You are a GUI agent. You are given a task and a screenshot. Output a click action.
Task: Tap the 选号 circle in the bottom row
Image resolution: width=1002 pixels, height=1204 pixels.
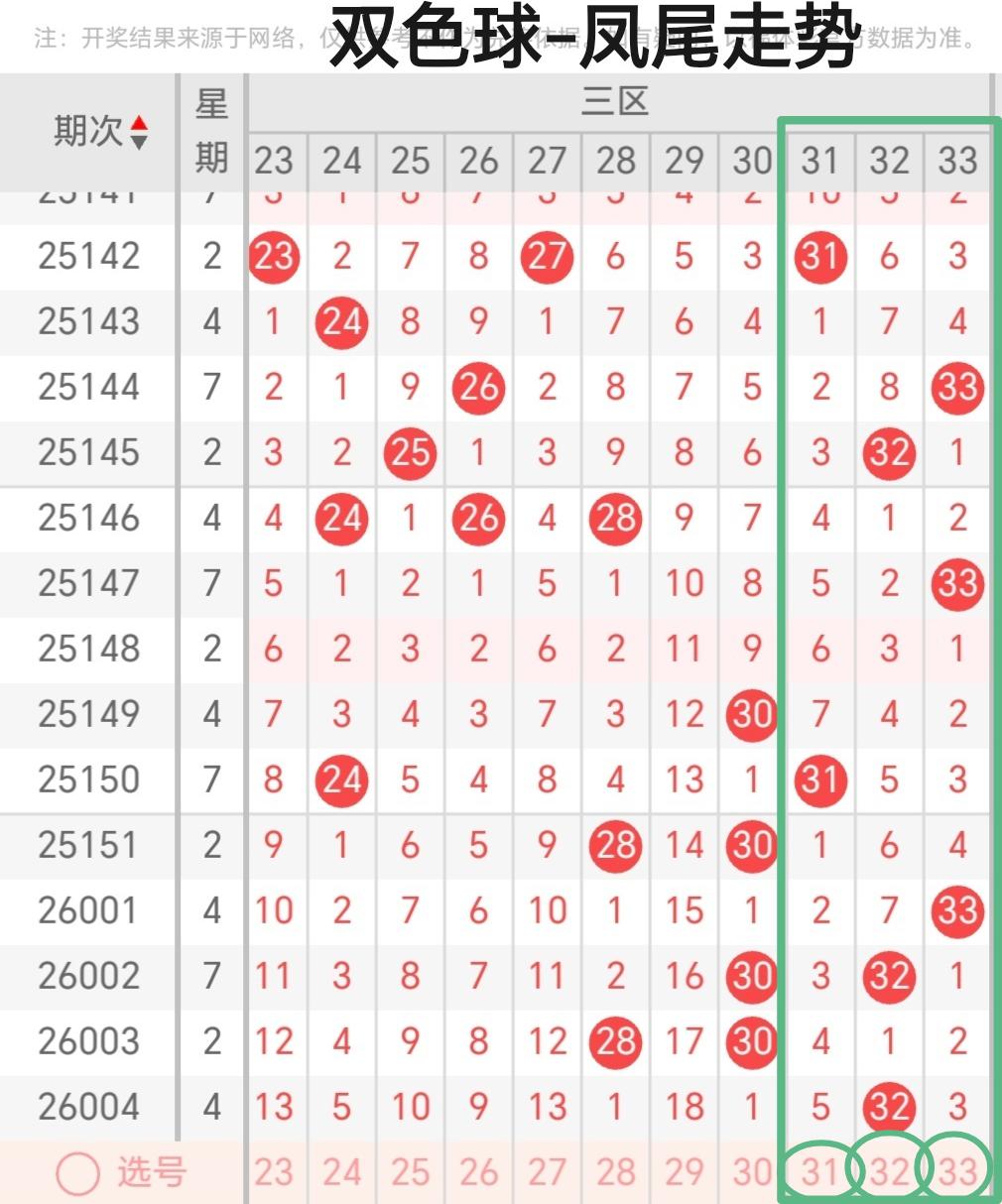pos(78,1174)
